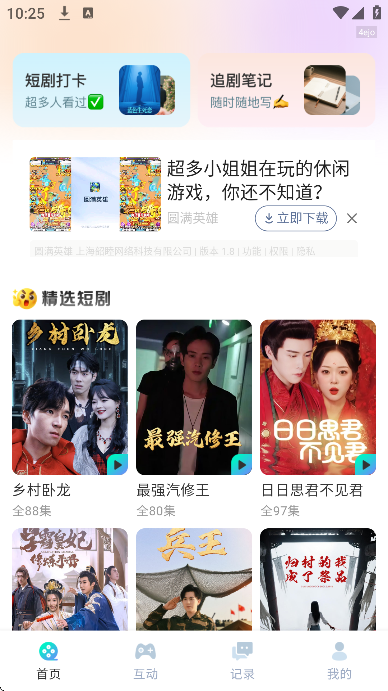Open the 追剧笔记 card
Image resolution: width=388 pixels, height=691 pixels.
287,90
